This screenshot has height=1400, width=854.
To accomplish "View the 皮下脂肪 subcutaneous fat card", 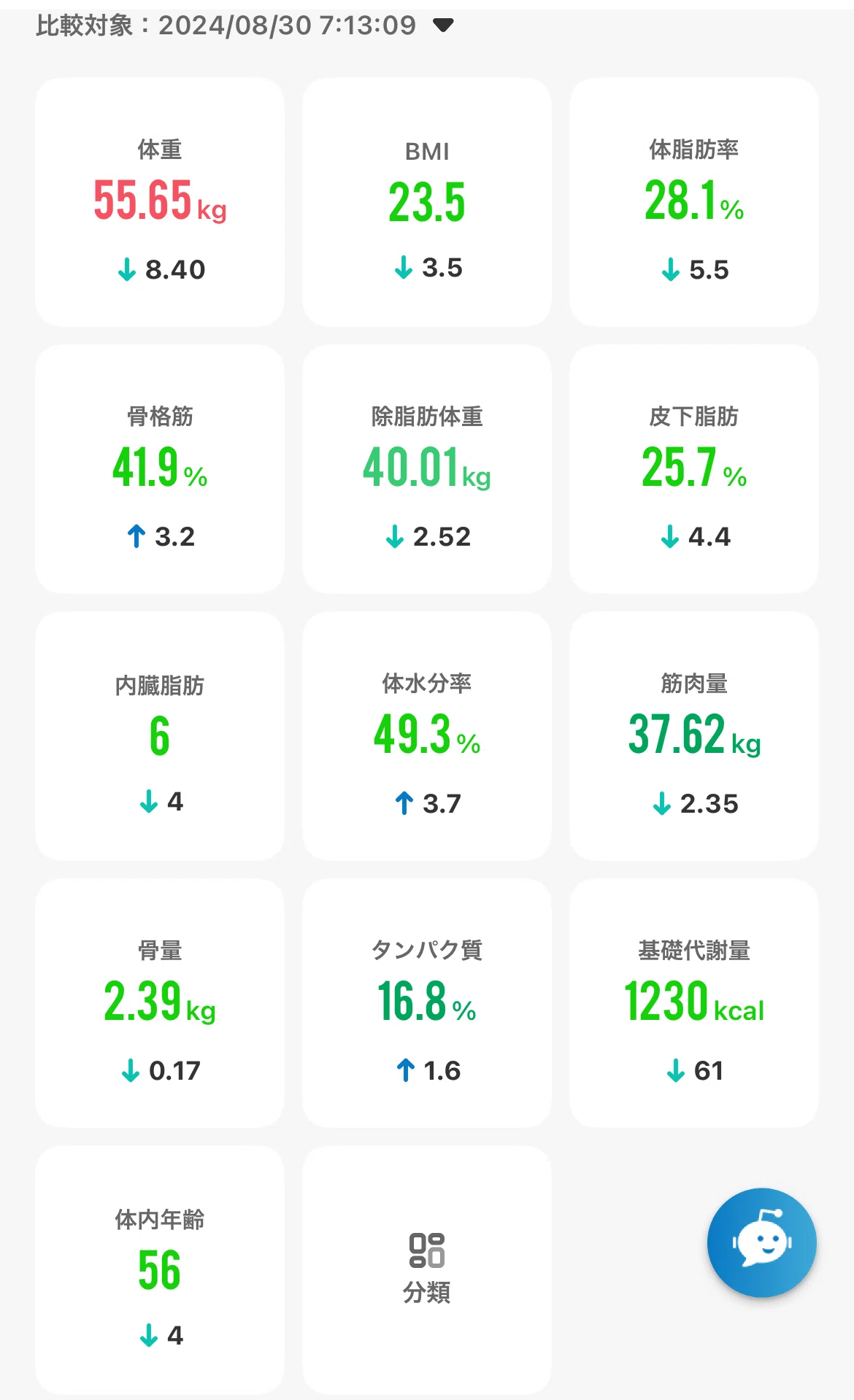I will click(x=694, y=469).
